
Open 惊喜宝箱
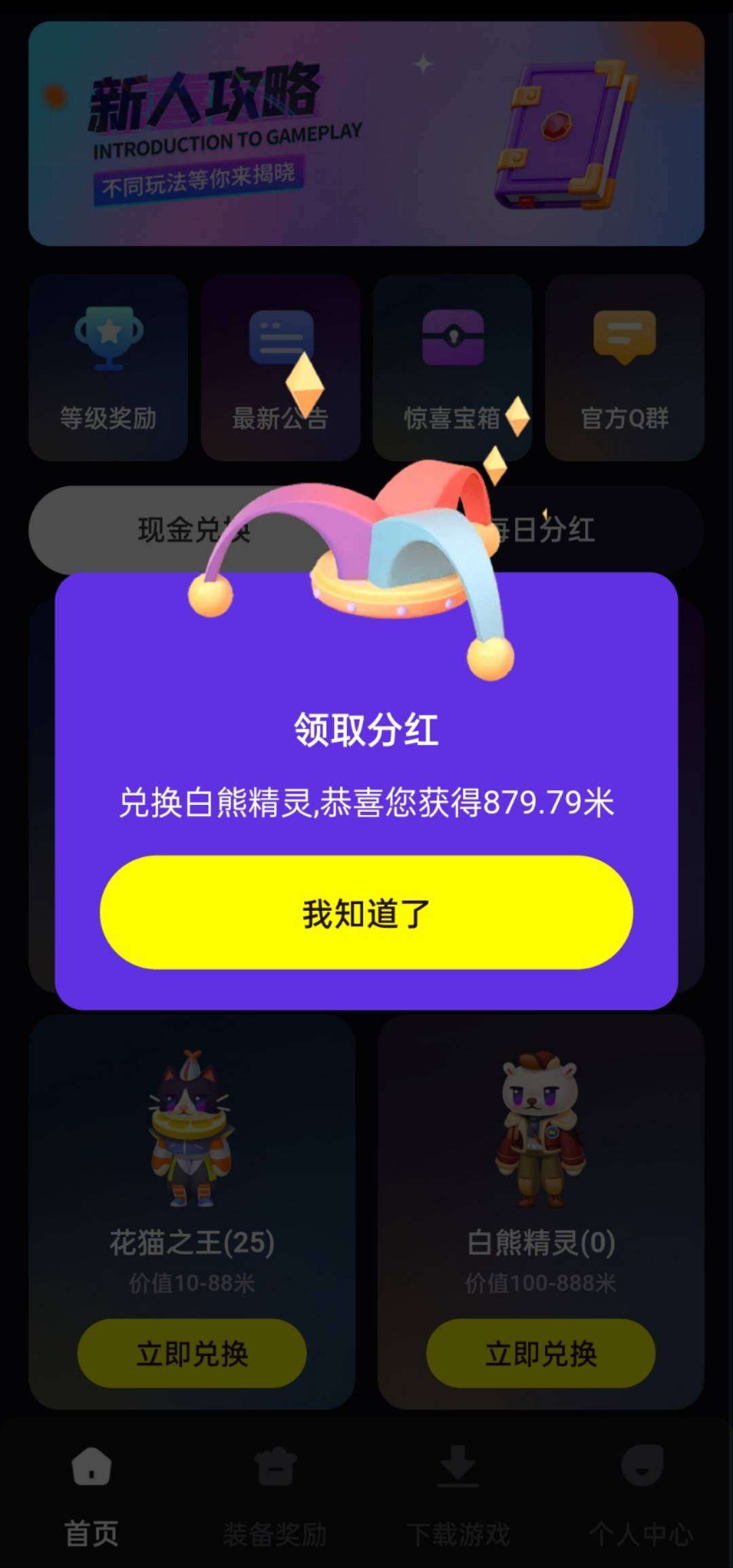point(452,367)
